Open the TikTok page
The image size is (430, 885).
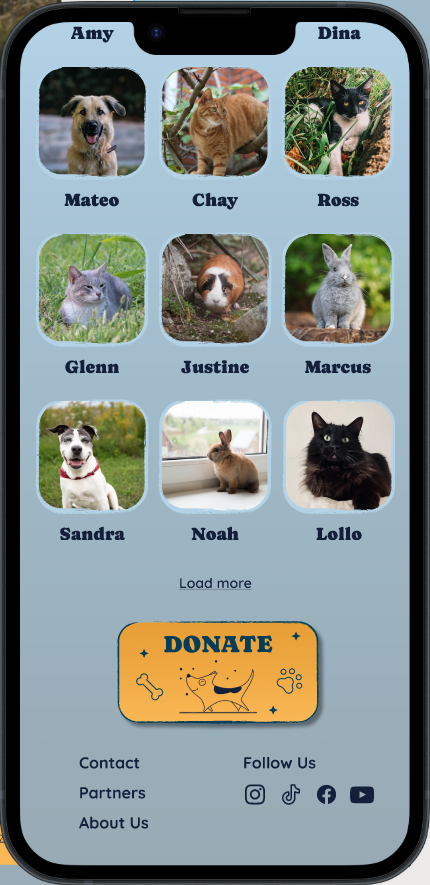291,795
